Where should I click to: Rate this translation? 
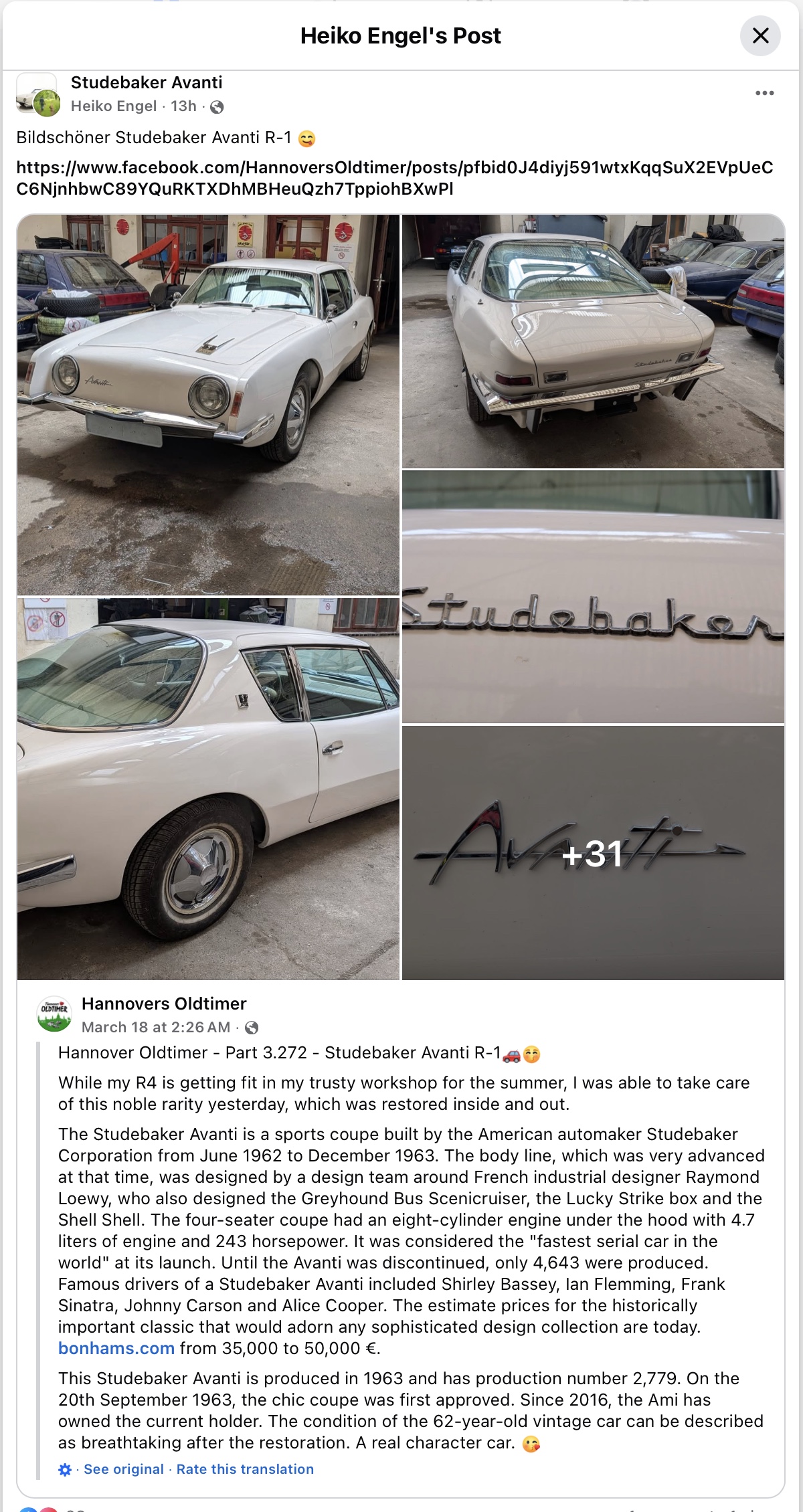245,1469
